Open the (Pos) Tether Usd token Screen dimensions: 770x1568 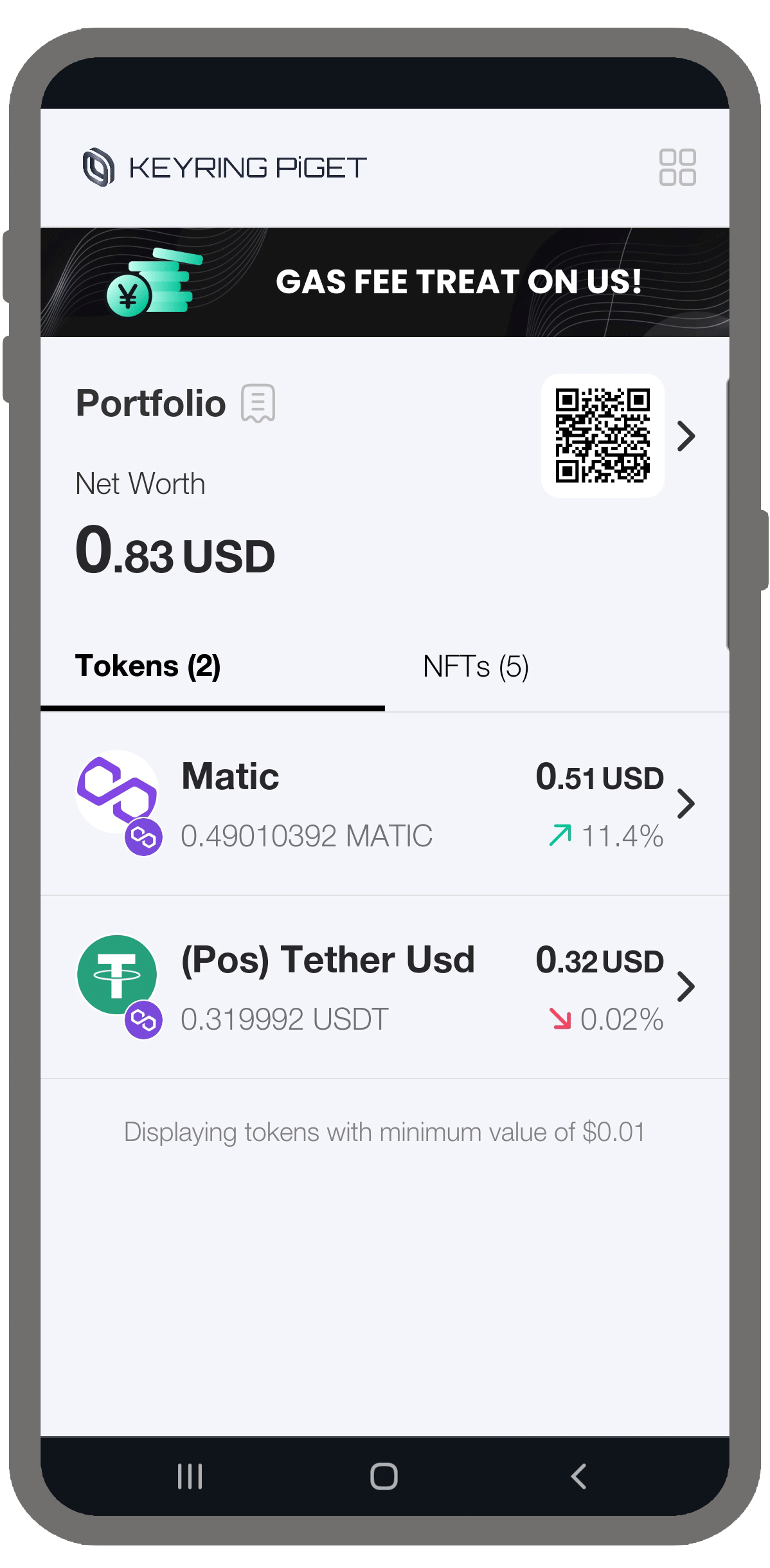click(x=384, y=987)
